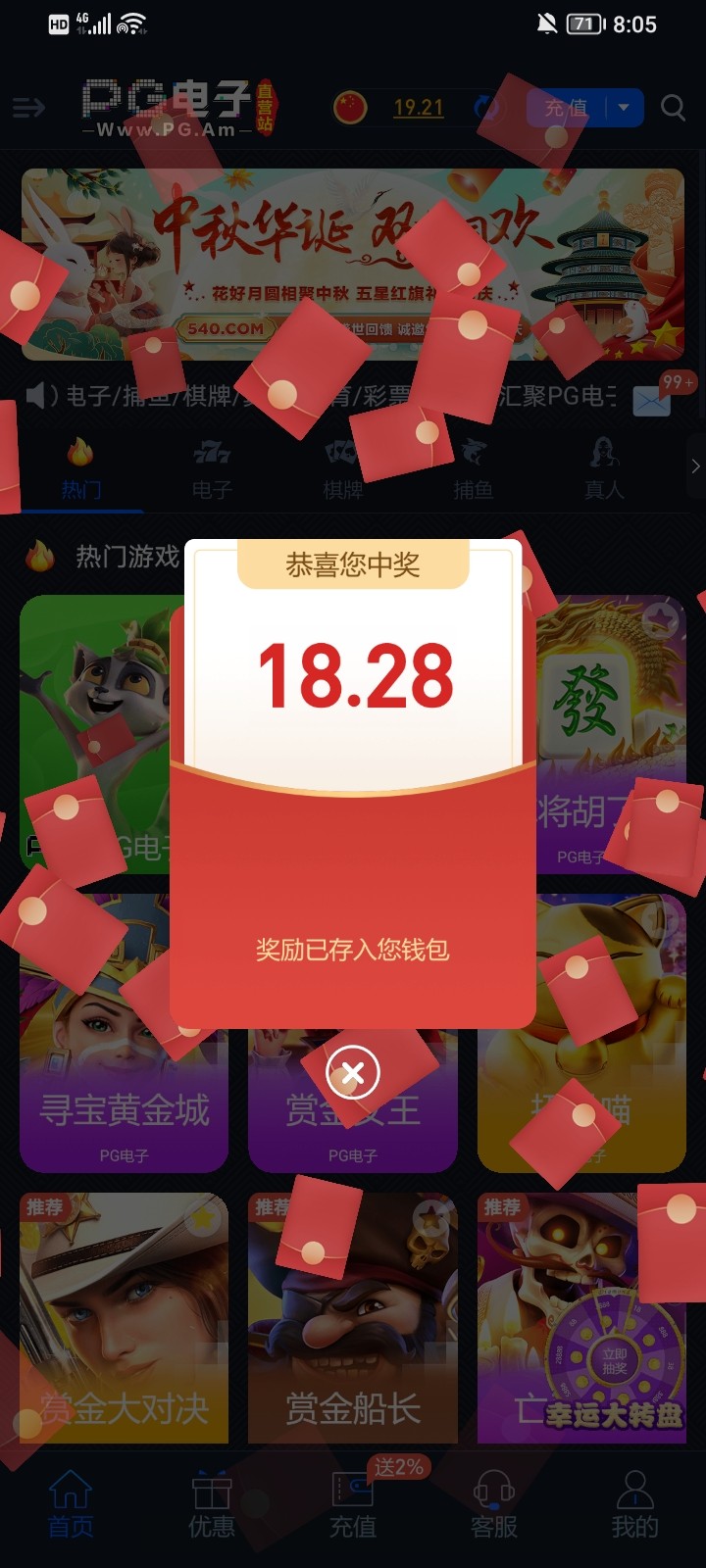
Task: Open the 赏金船长 game card
Action: [353, 1318]
